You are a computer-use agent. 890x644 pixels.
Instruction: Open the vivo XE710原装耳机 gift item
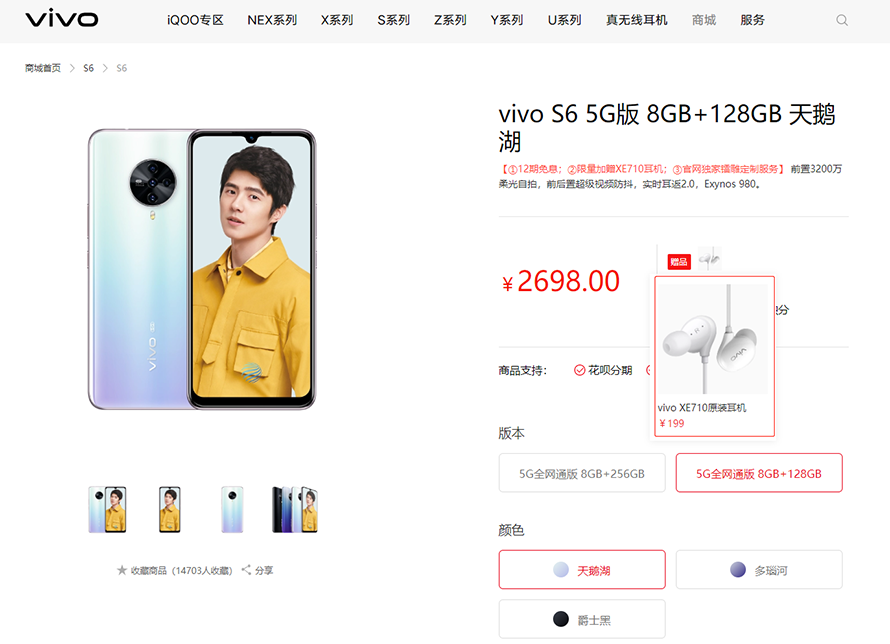(x=714, y=358)
